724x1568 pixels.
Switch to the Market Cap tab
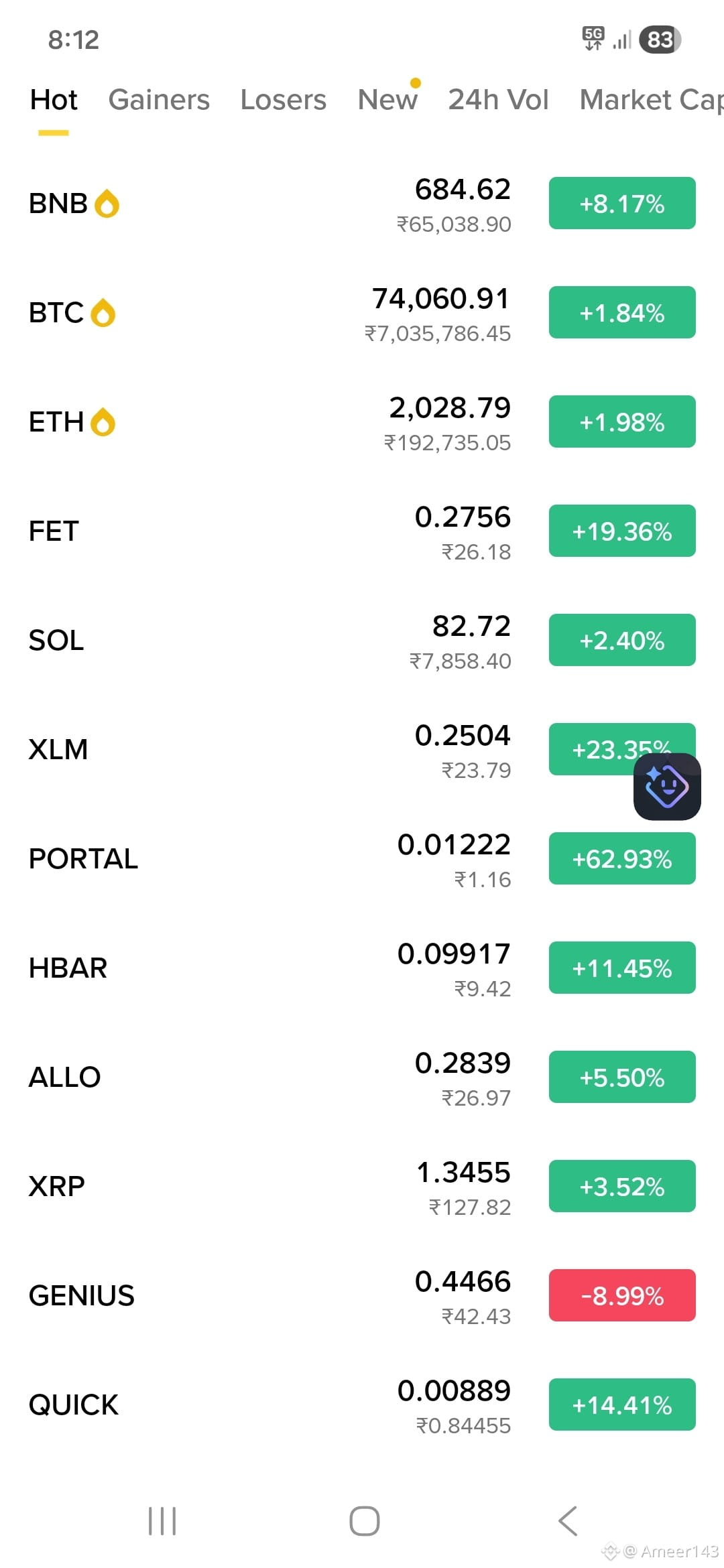652,100
